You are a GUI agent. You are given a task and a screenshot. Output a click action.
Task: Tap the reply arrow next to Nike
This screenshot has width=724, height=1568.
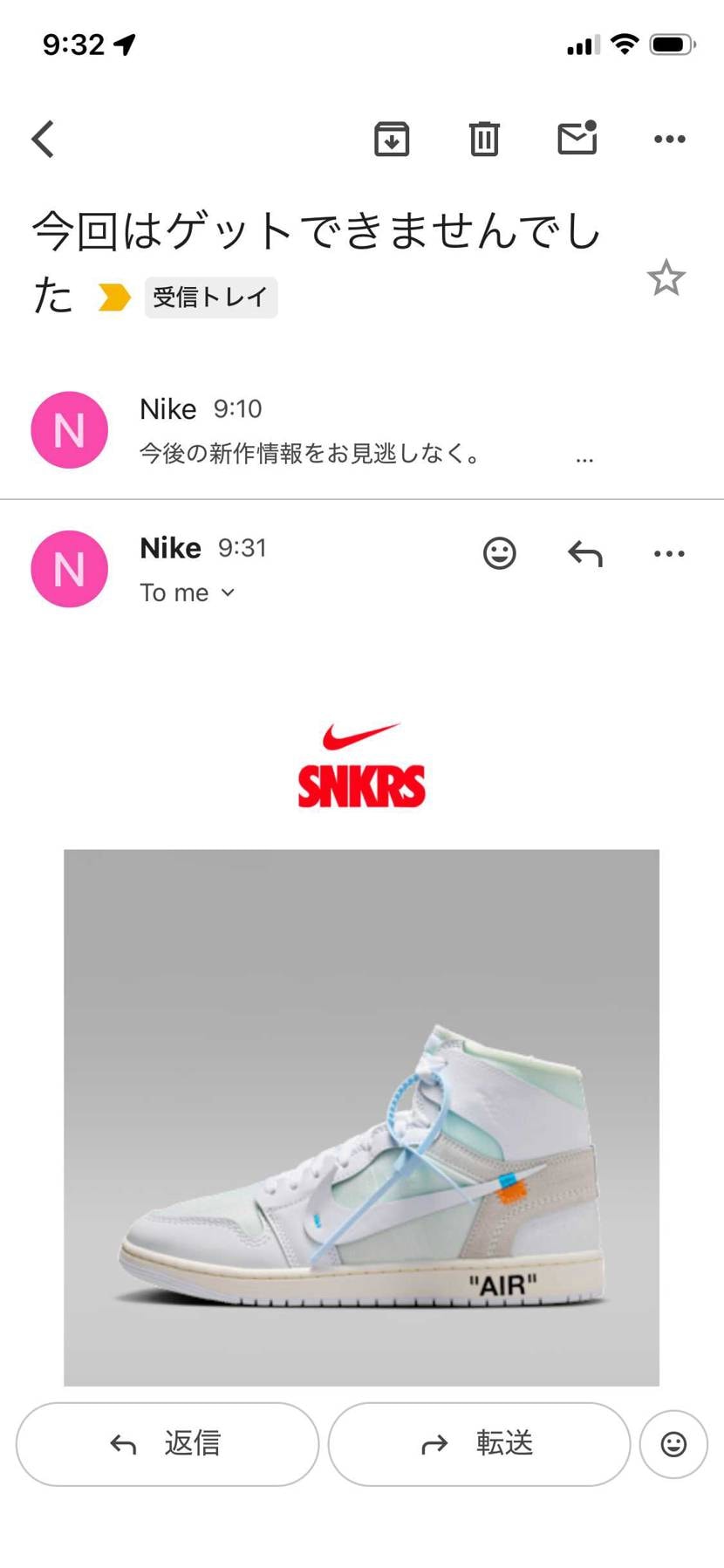point(584,552)
